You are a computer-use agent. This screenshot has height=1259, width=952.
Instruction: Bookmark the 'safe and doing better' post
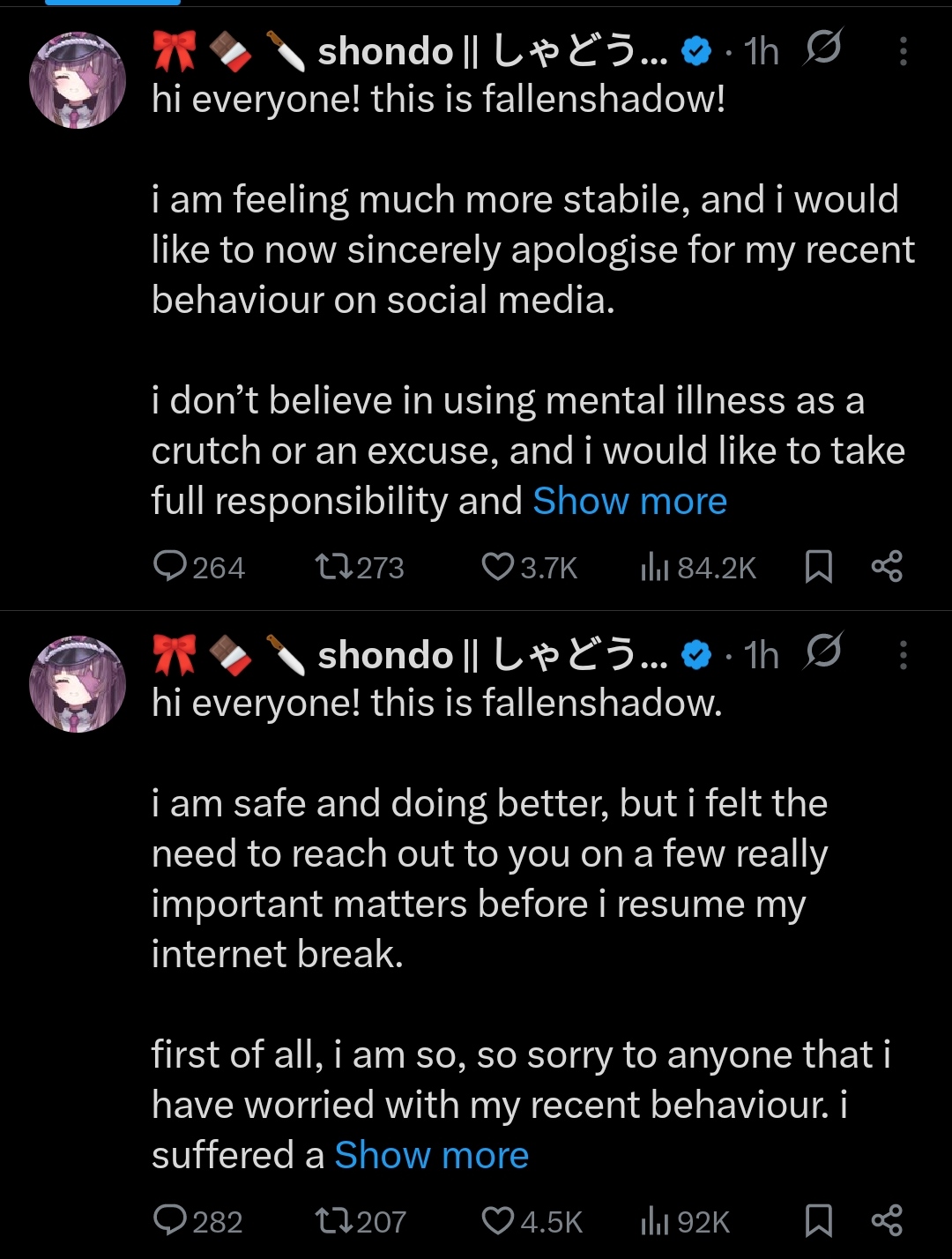819,1221
